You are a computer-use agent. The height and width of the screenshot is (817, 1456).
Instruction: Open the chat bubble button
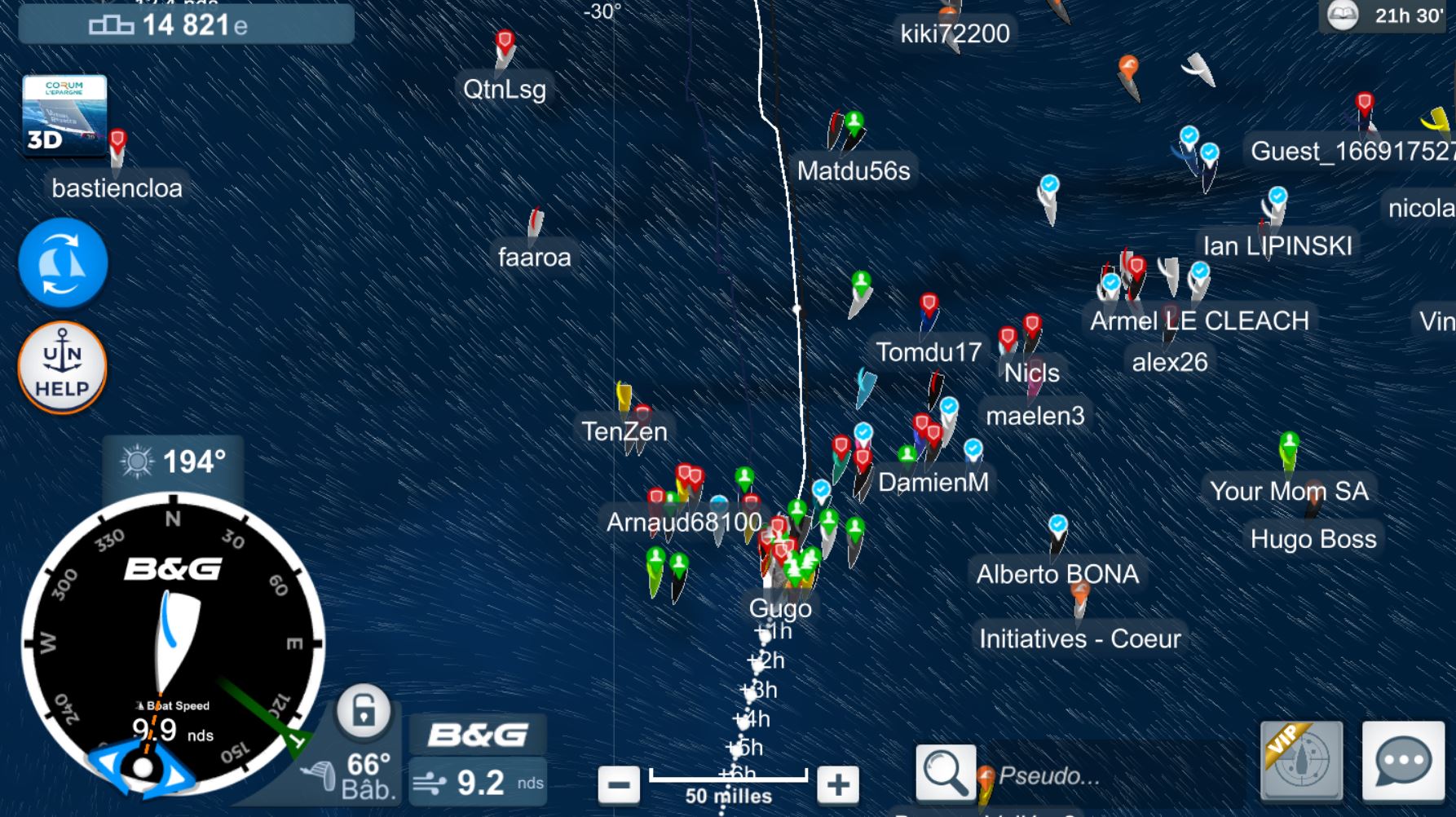(1402, 760)
